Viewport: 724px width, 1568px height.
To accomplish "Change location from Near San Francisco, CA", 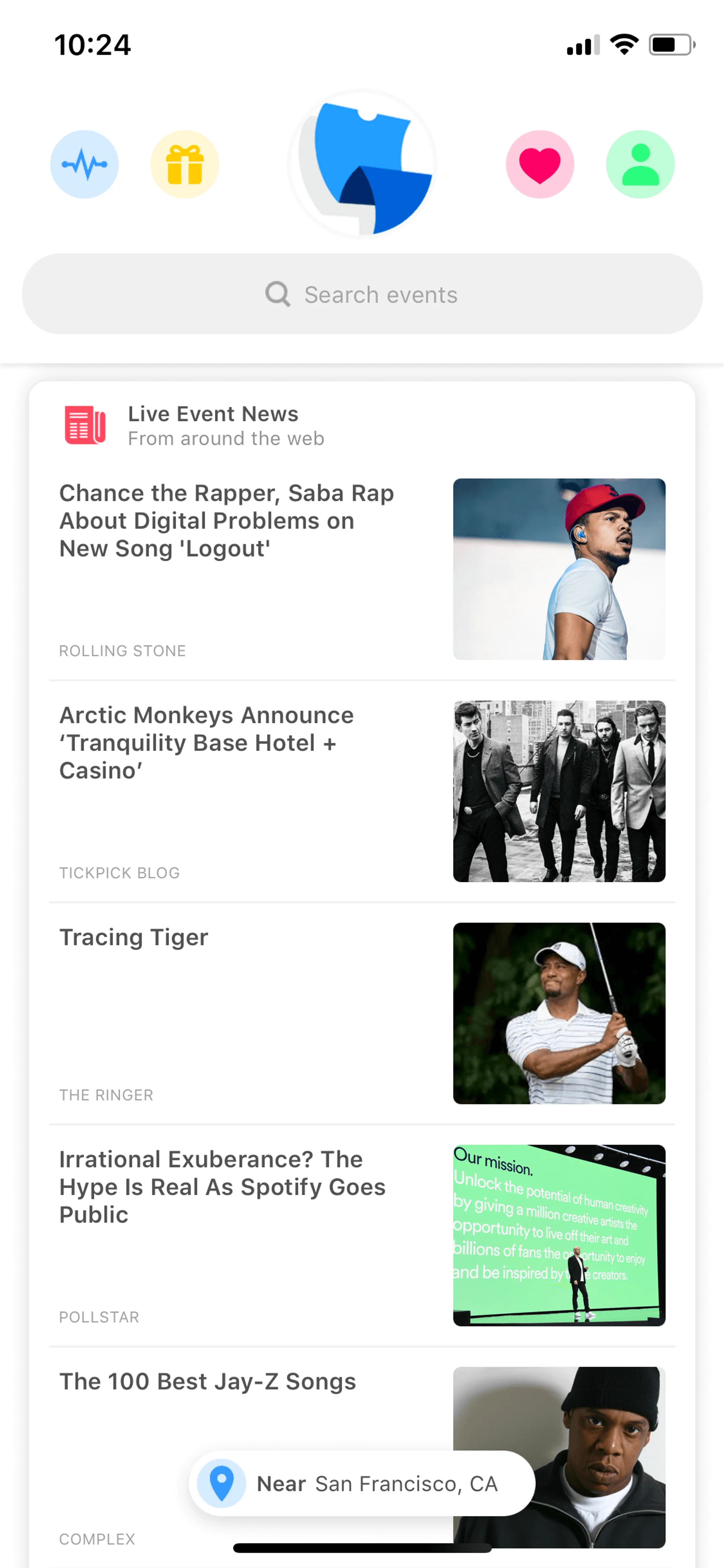I will 363,1484.
